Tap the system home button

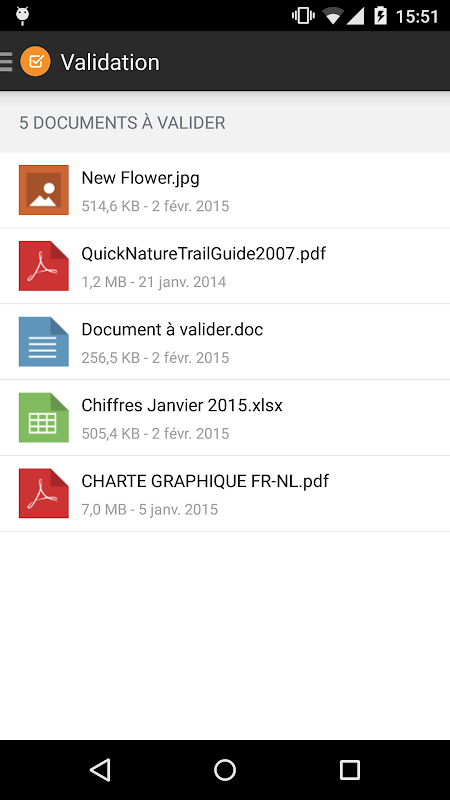point(225,769)
